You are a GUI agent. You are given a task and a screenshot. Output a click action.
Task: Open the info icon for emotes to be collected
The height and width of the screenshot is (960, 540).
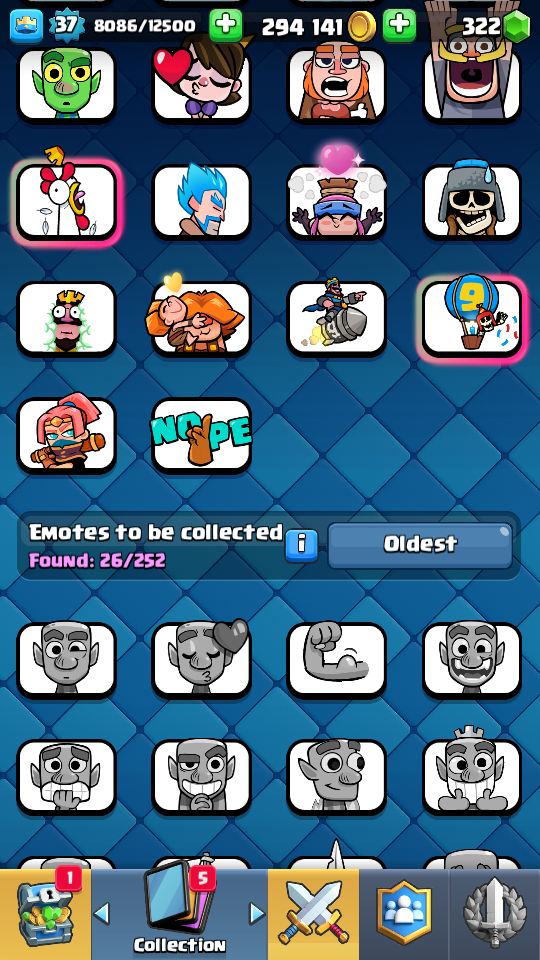pos(301,544)
